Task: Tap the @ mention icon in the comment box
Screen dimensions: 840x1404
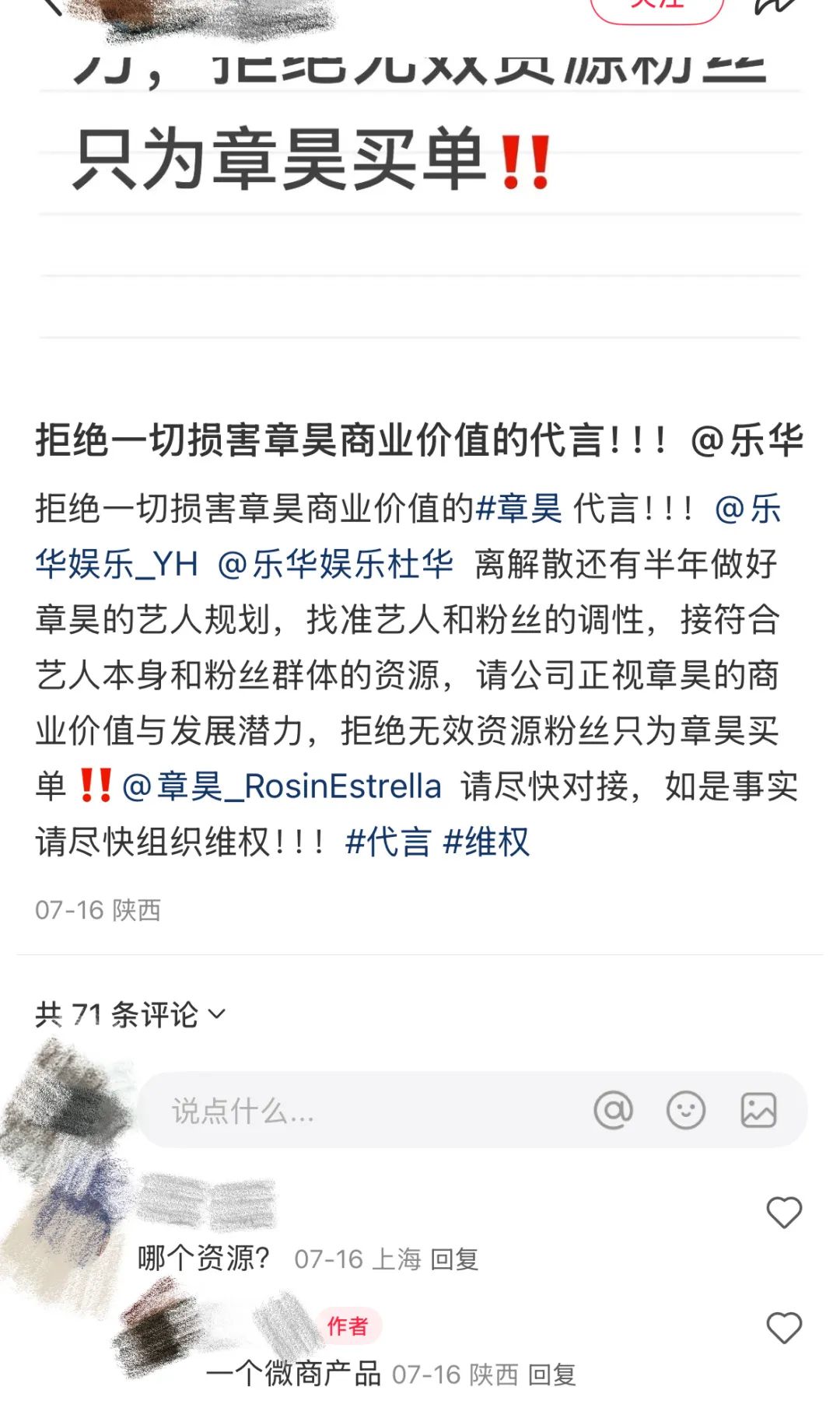Action: [613, 1110]
